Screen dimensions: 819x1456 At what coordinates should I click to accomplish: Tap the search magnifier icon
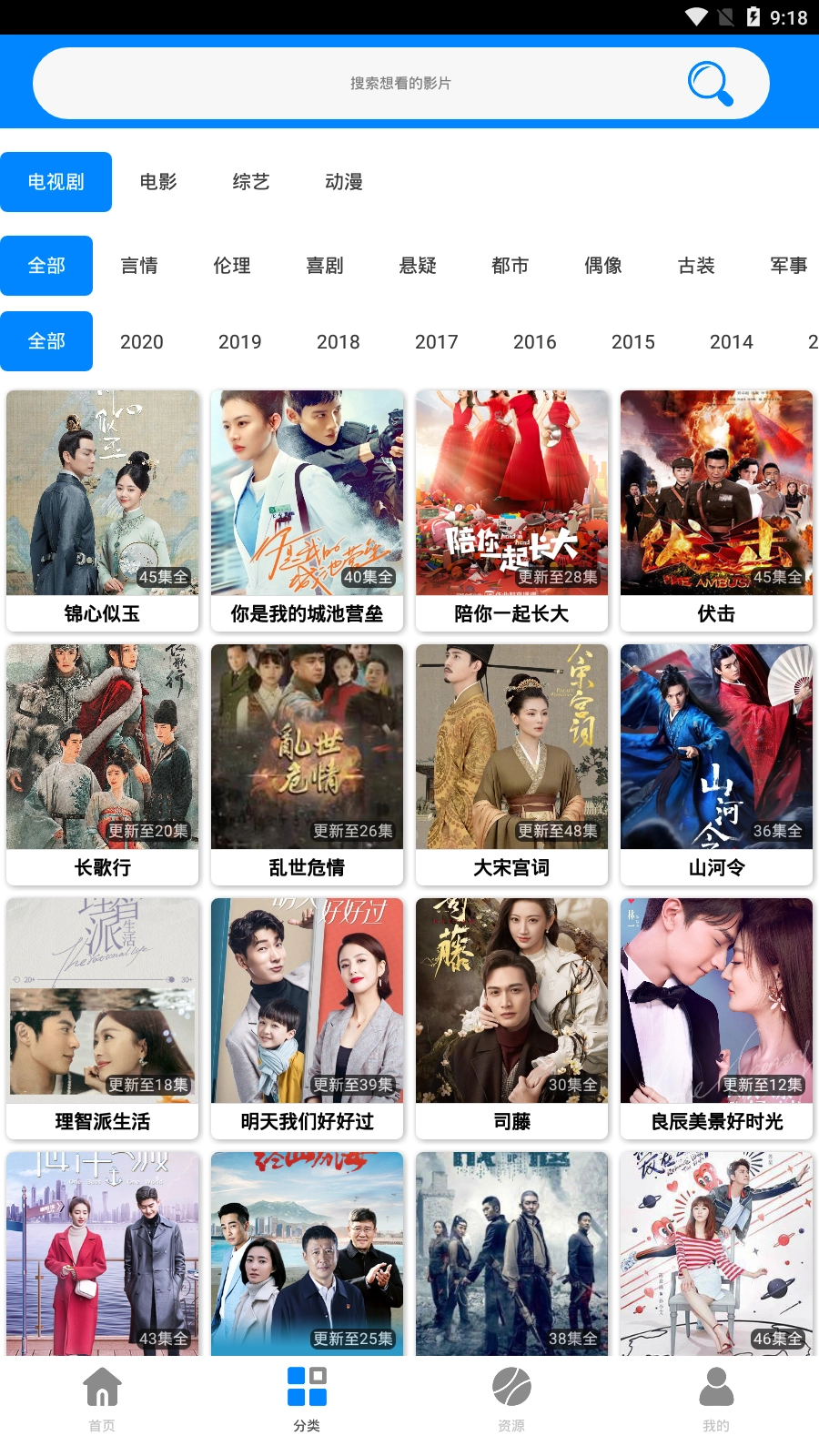point(710,84)
